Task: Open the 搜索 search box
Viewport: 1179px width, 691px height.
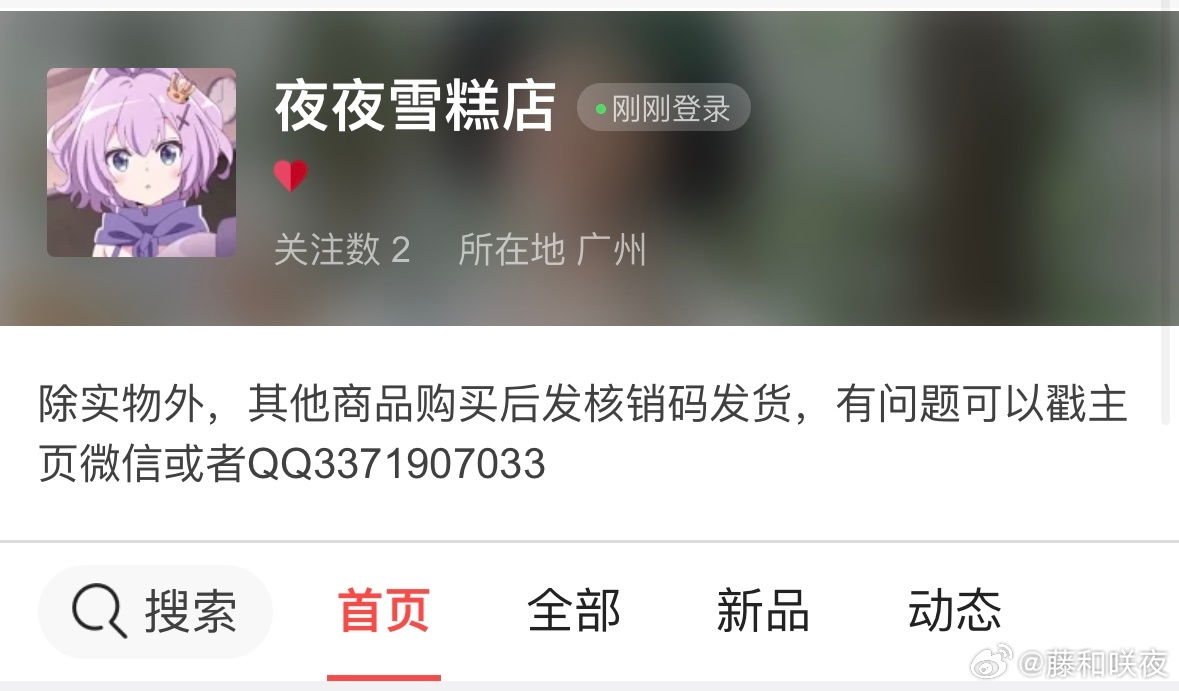Action: [x=155, y=611]
